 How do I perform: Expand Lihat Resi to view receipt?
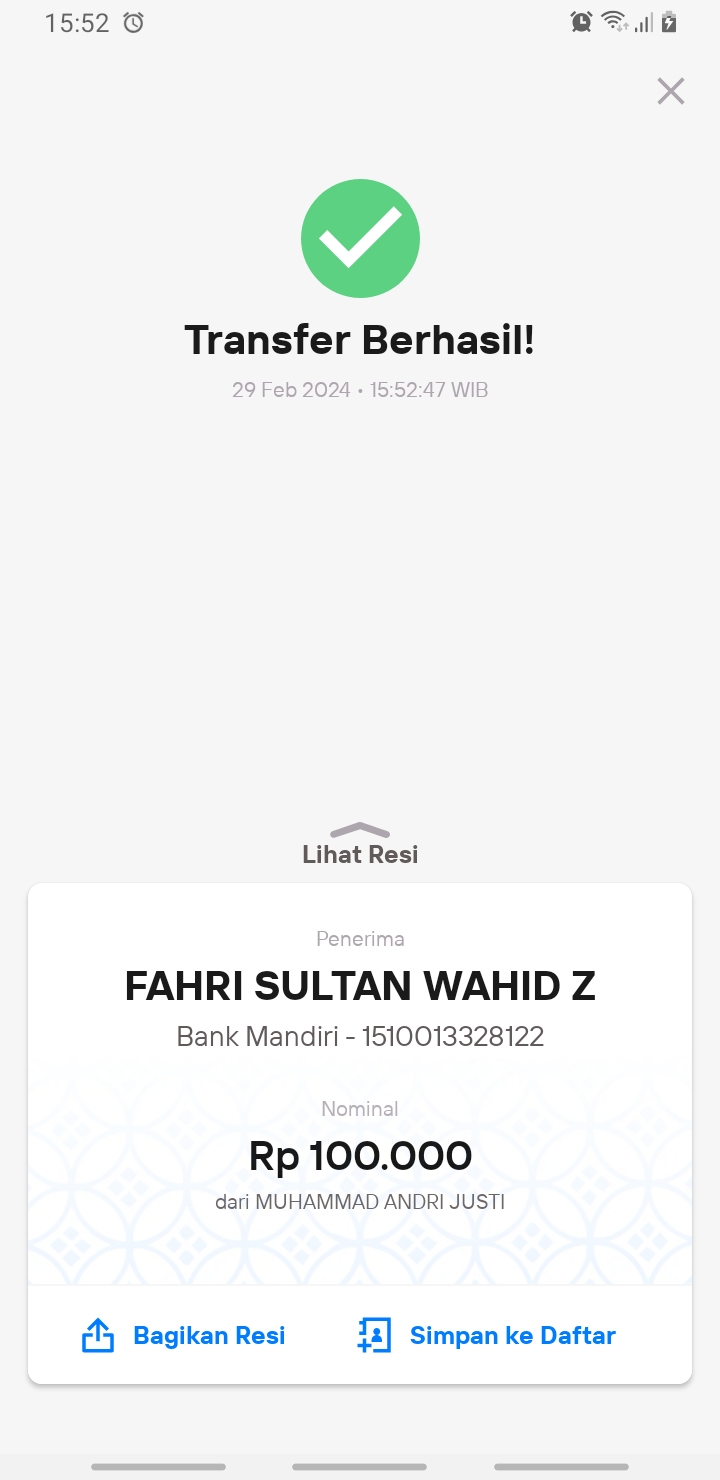[x=360, y=845]
